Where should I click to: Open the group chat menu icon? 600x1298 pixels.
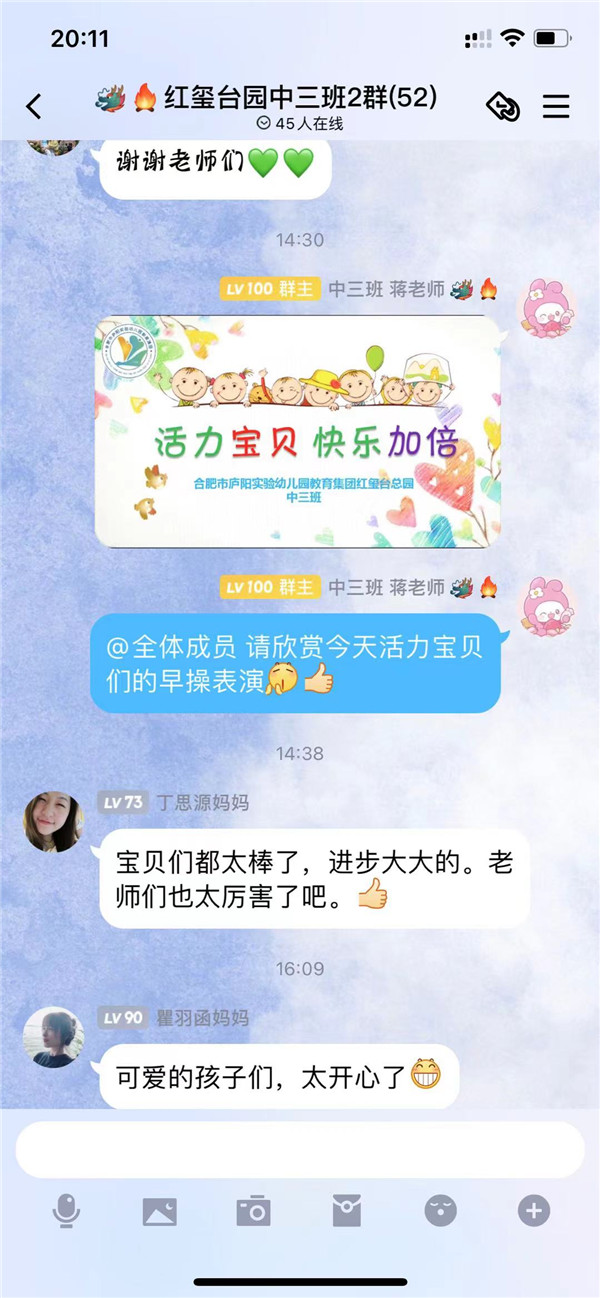click(x=556, y=106)
